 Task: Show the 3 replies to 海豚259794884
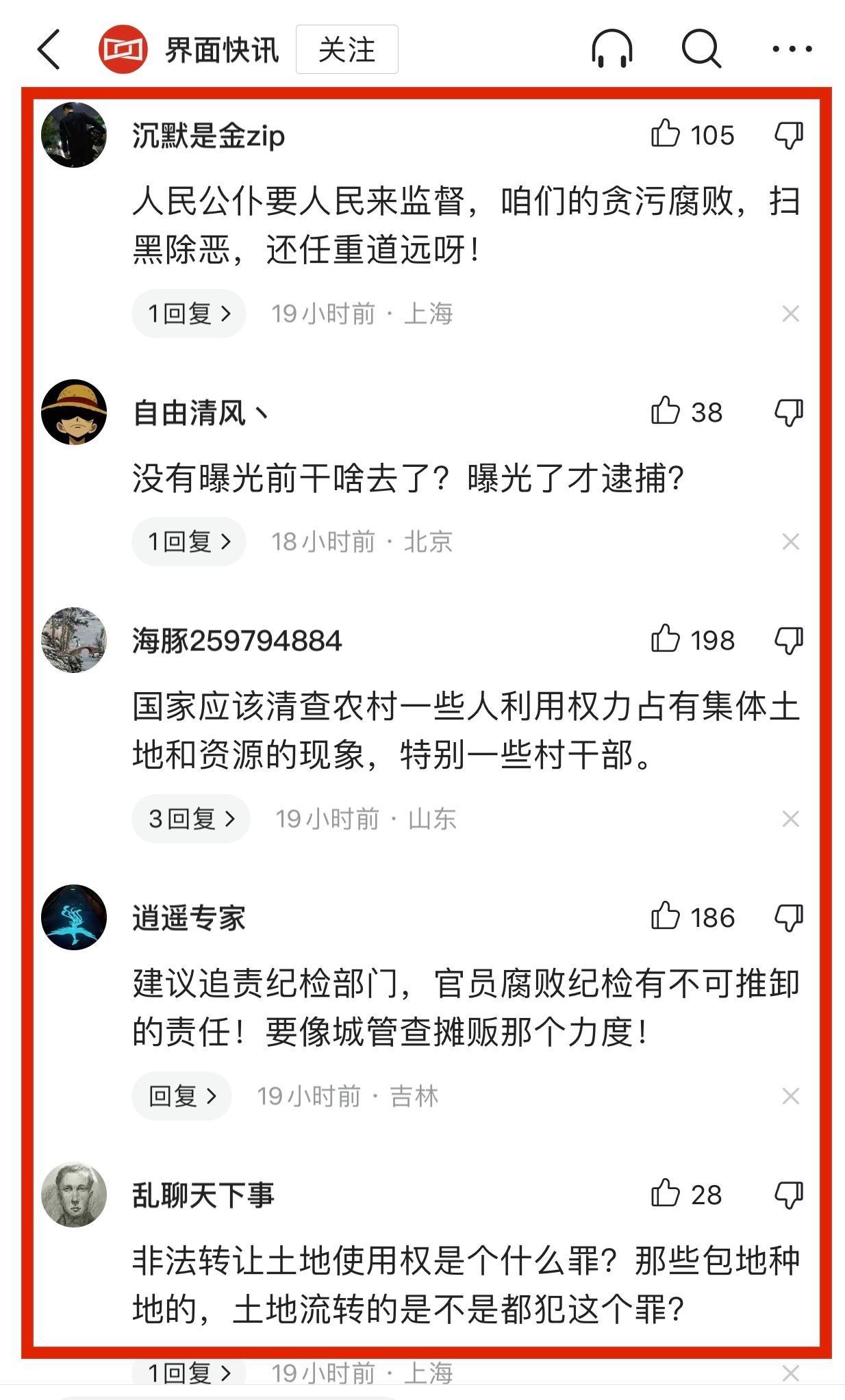click(x=191, y=818)
